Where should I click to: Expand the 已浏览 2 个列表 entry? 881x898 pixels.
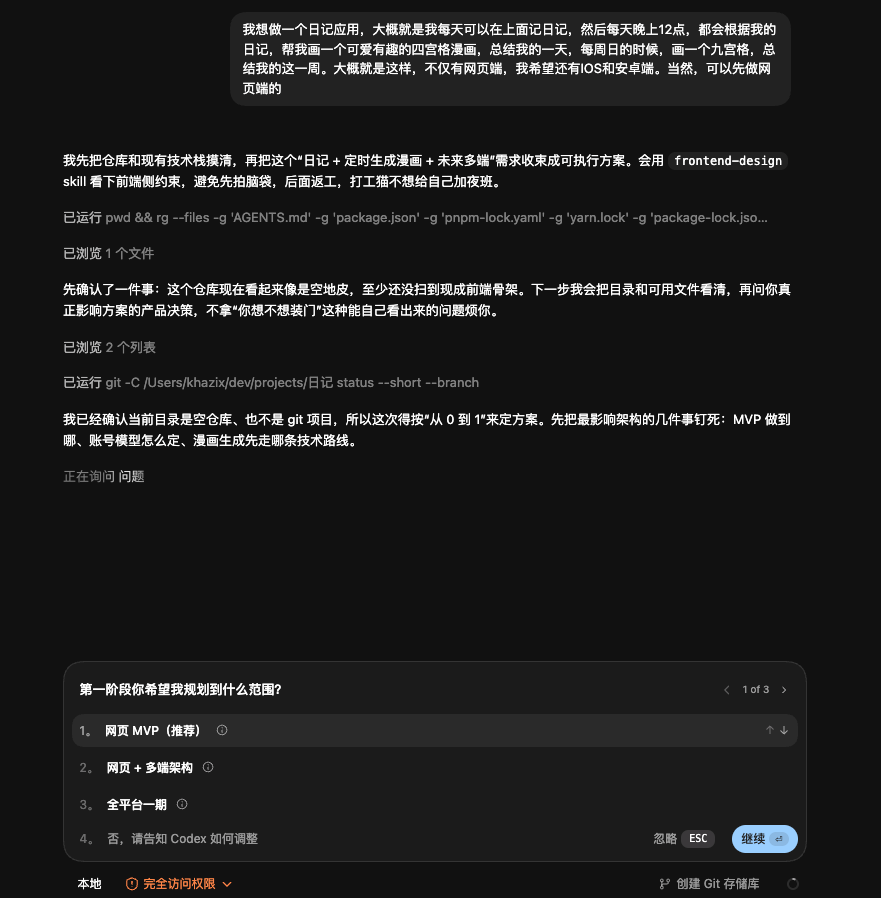tap(109, 347)
